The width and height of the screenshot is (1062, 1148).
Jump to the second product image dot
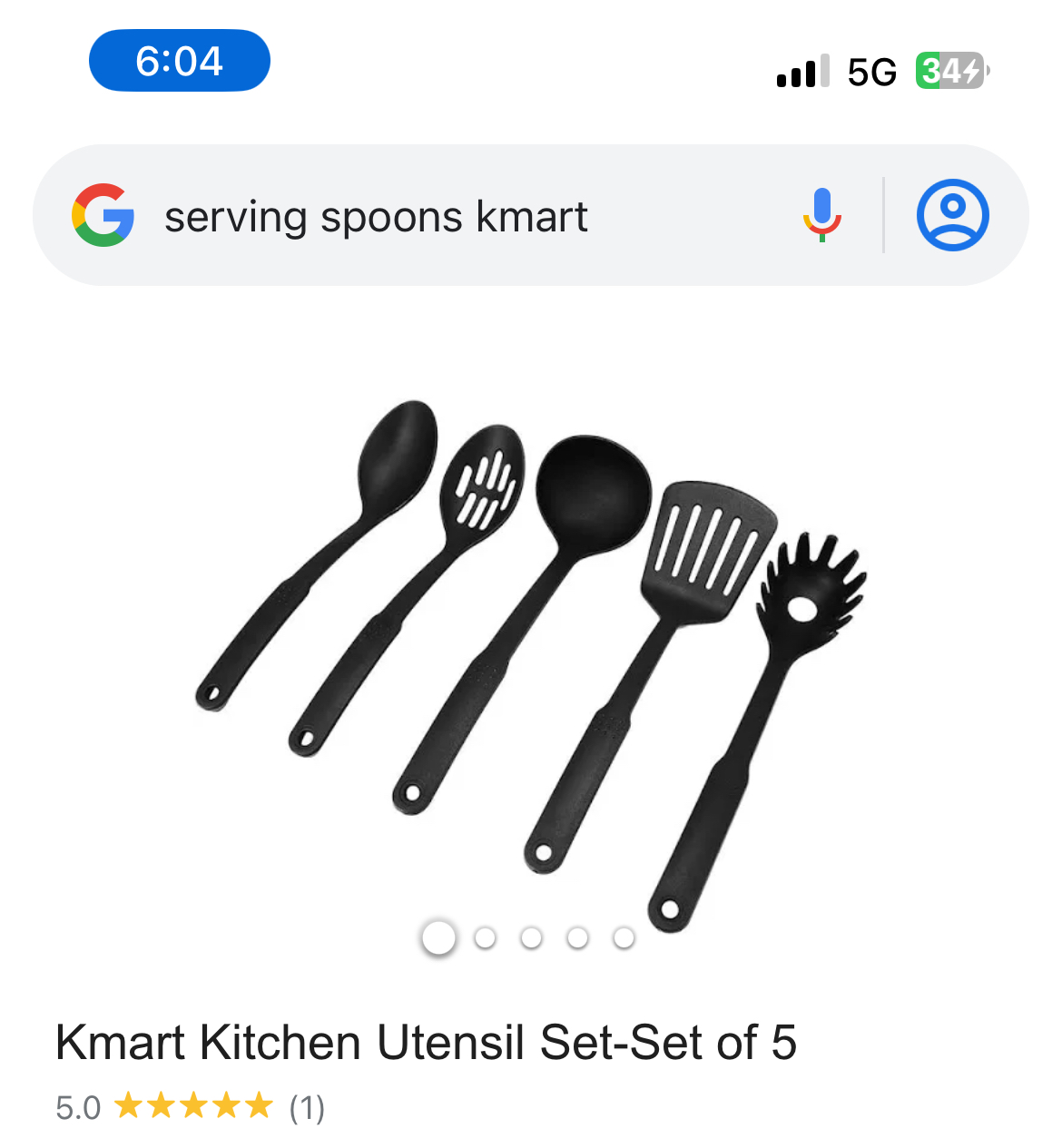pyautogui.click(x=486, y=937)
